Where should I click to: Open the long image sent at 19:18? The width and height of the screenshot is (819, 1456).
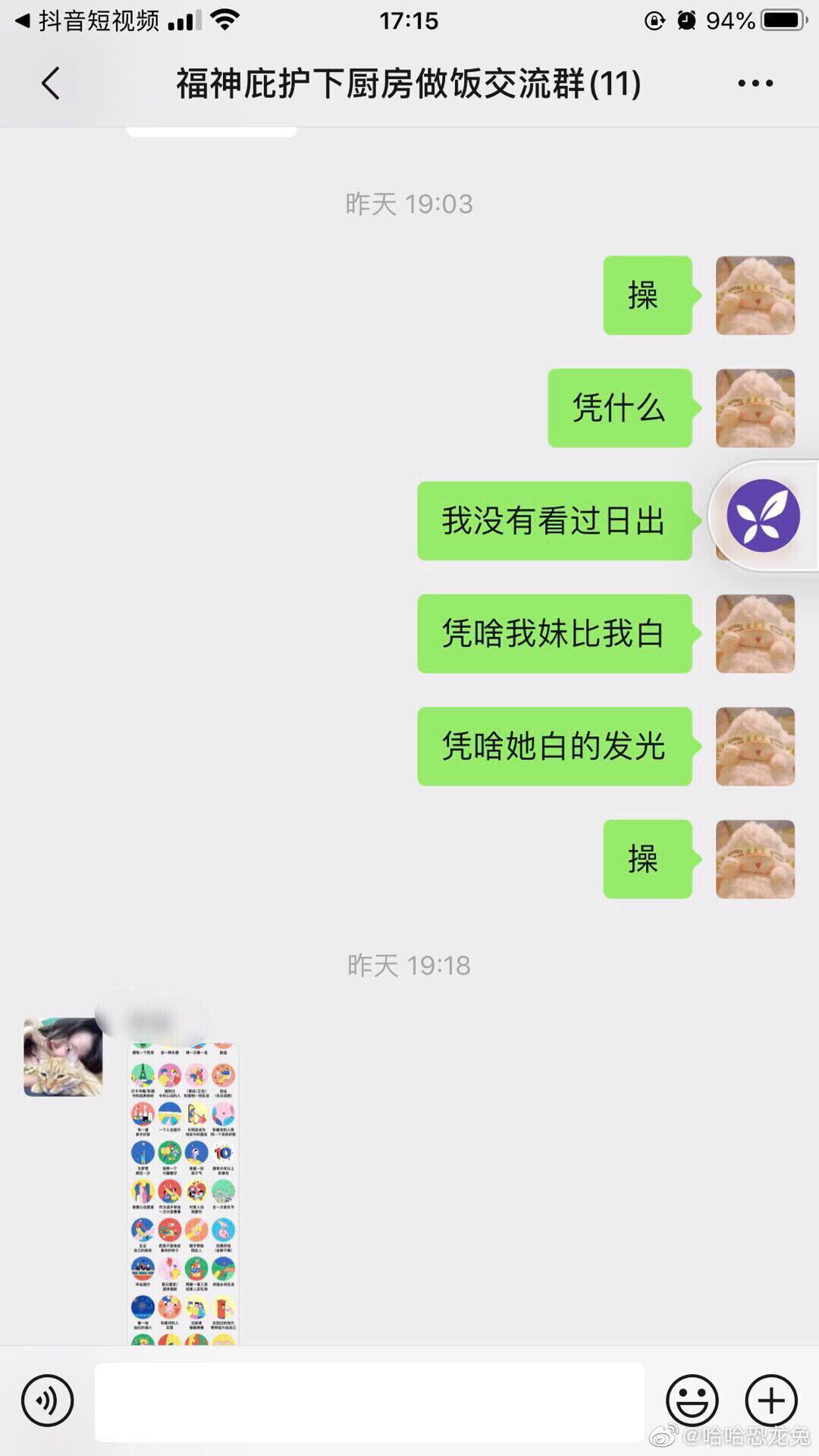tap(183, 1194)
